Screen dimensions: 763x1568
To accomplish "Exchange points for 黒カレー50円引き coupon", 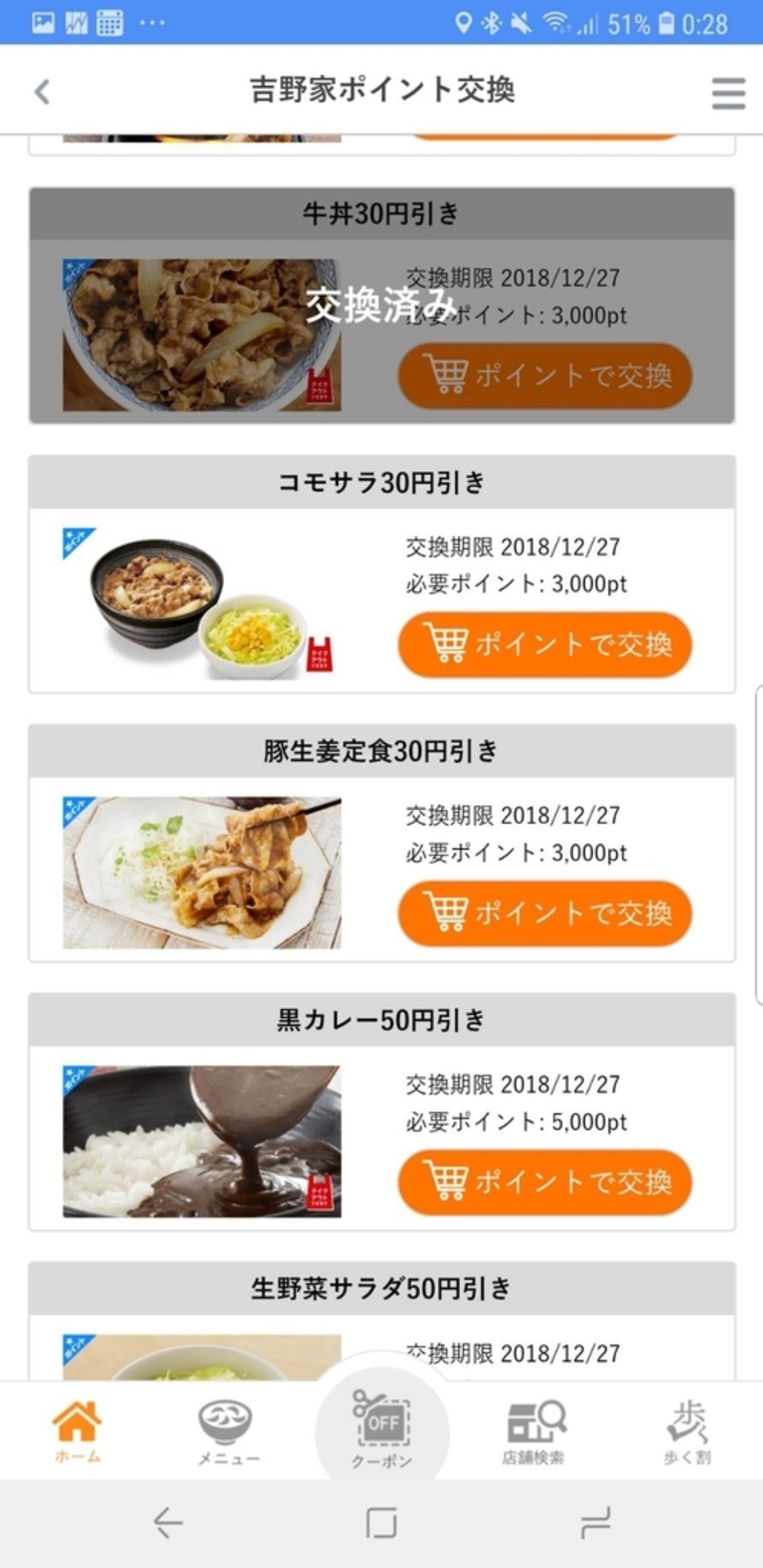I will 545,1182.
